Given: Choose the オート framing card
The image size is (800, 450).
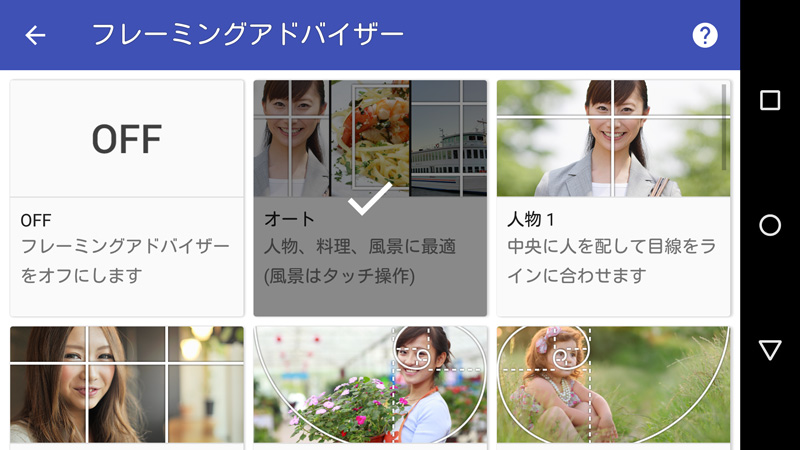Looking at the screenshot, I should point(370,198).
